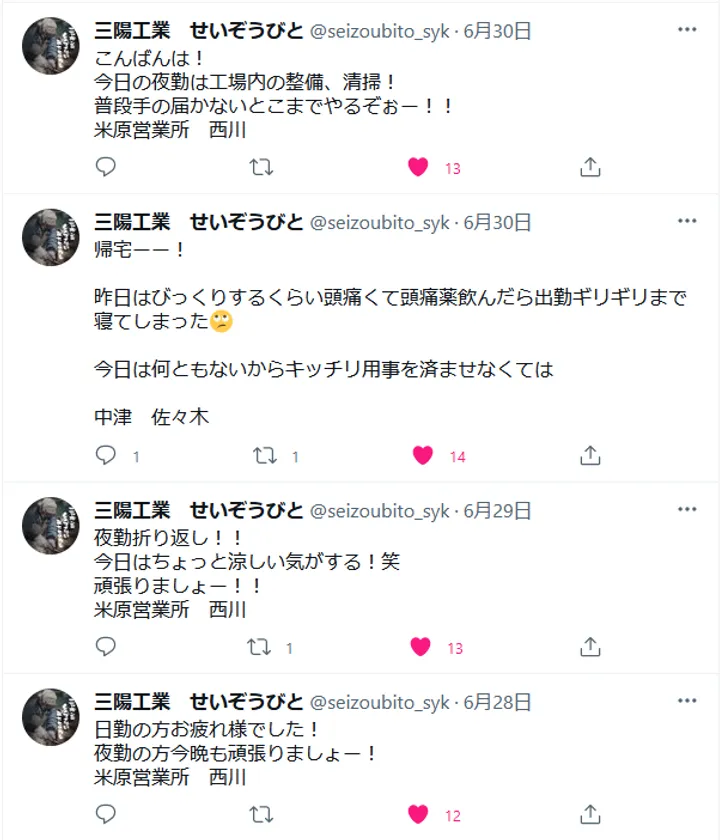Retweet the 日勤の方お疲れ様でした tweet

(261, 815)
